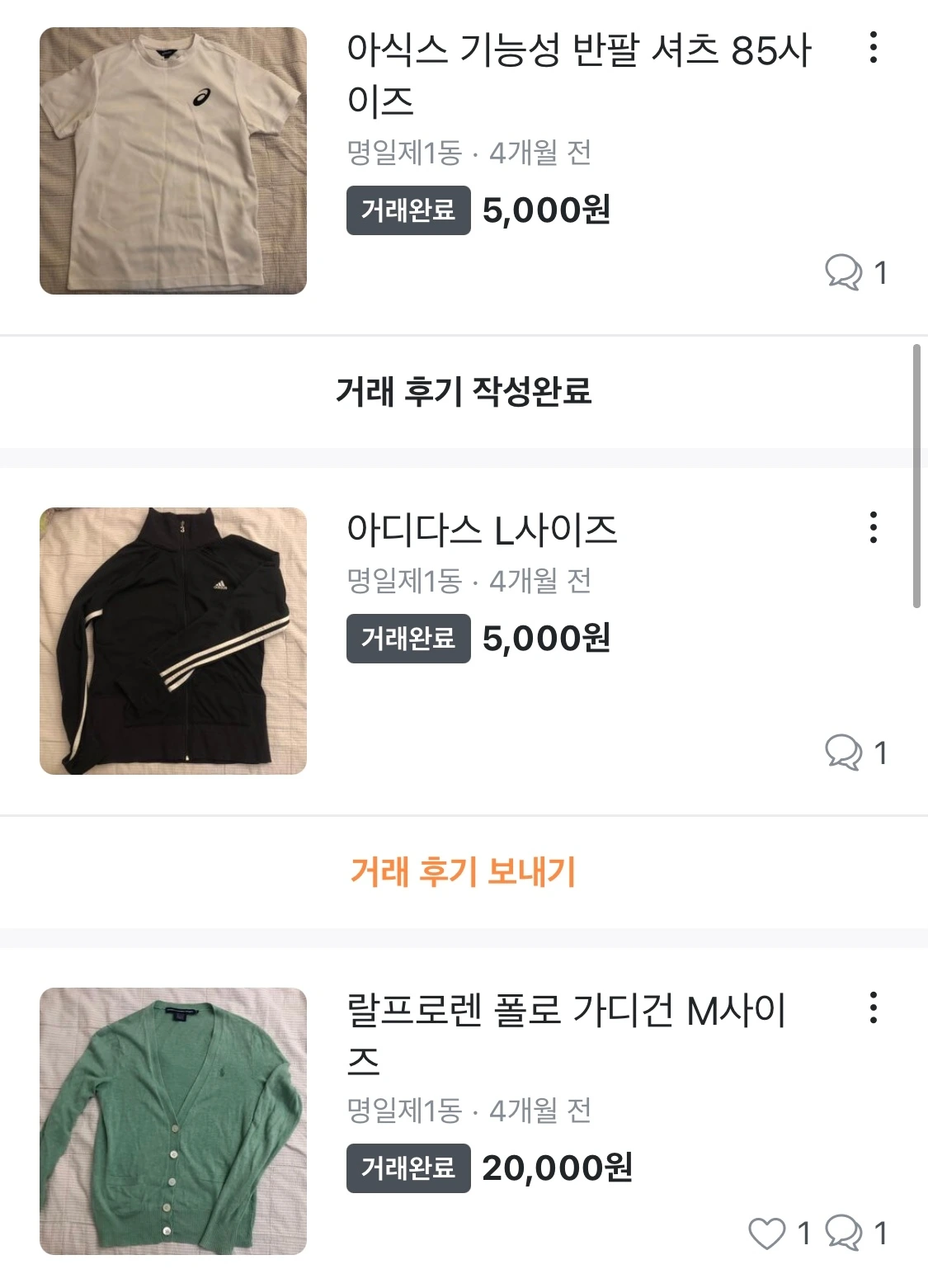View the green Polo cardigan photo
This screenshot has width=928, height=1288.
tap(173, 1121)
